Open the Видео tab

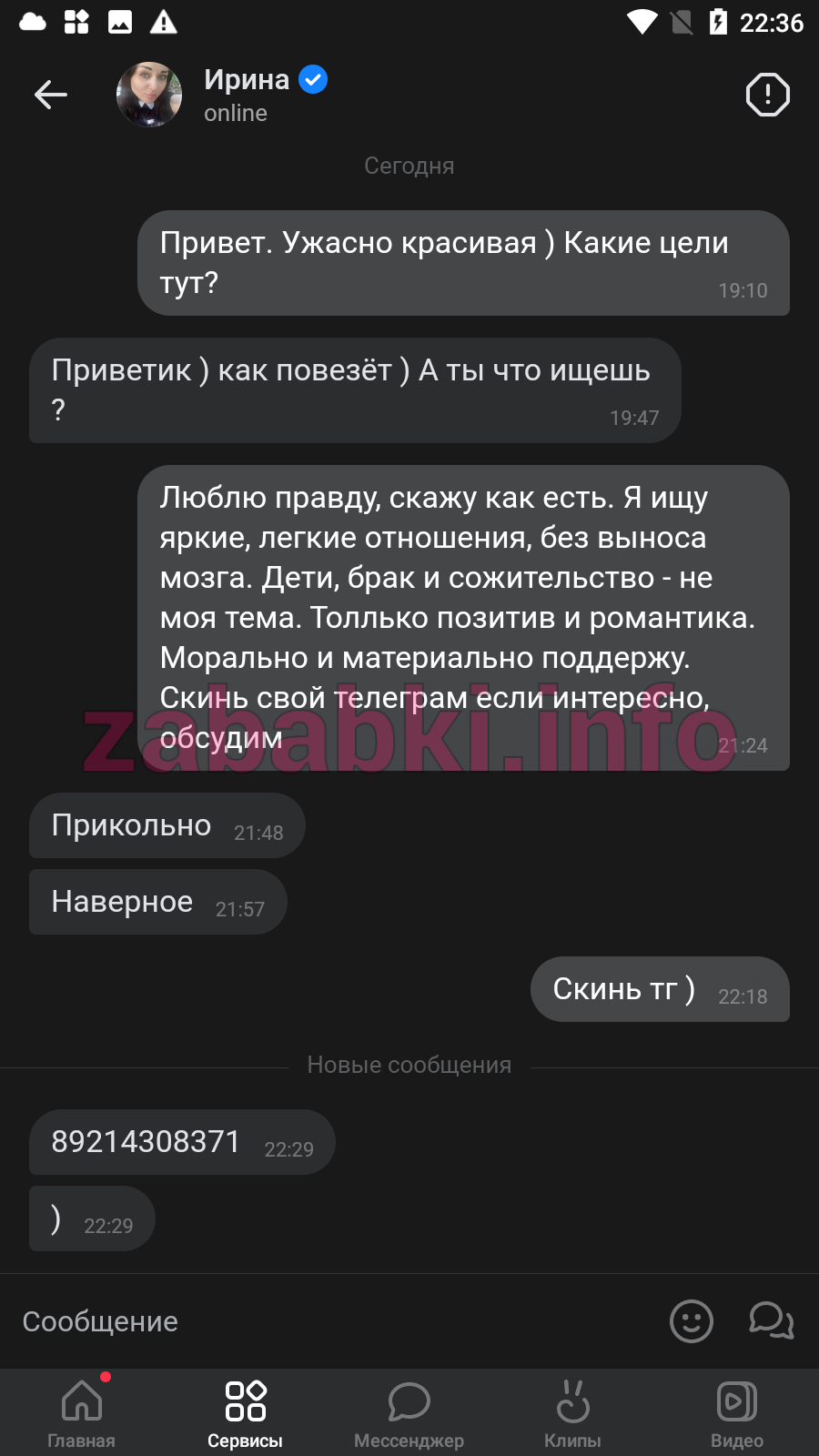(737, 1412)
